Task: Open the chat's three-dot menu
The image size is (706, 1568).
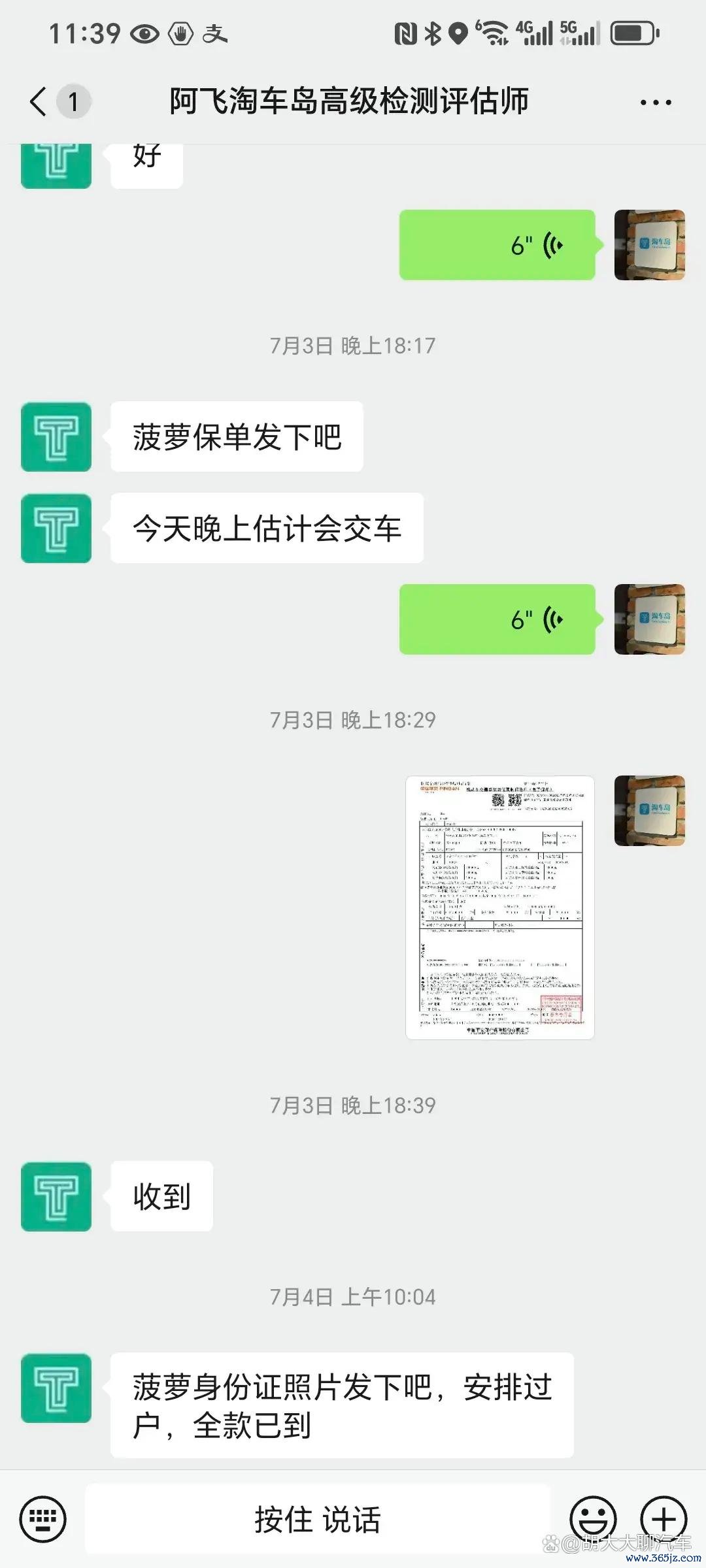Action: click(x=655, y=103)
